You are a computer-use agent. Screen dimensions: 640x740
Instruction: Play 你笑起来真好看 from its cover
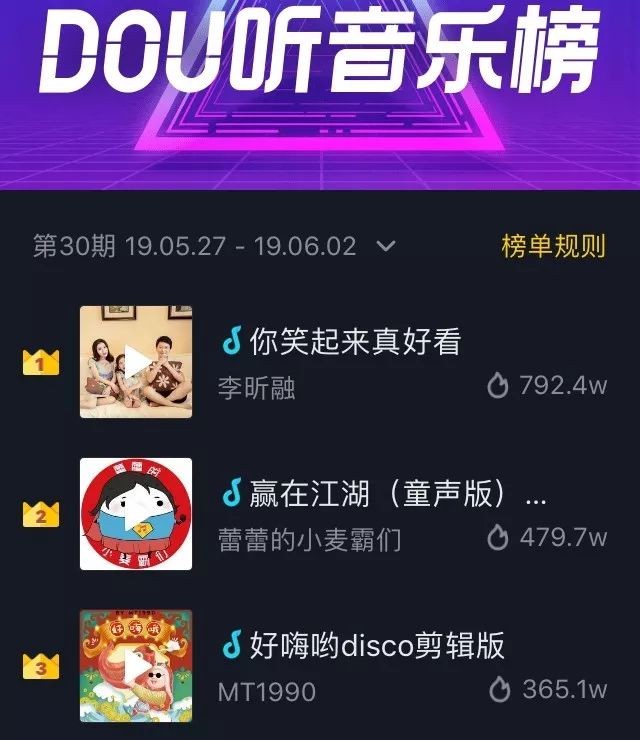[x=136, y=362]
